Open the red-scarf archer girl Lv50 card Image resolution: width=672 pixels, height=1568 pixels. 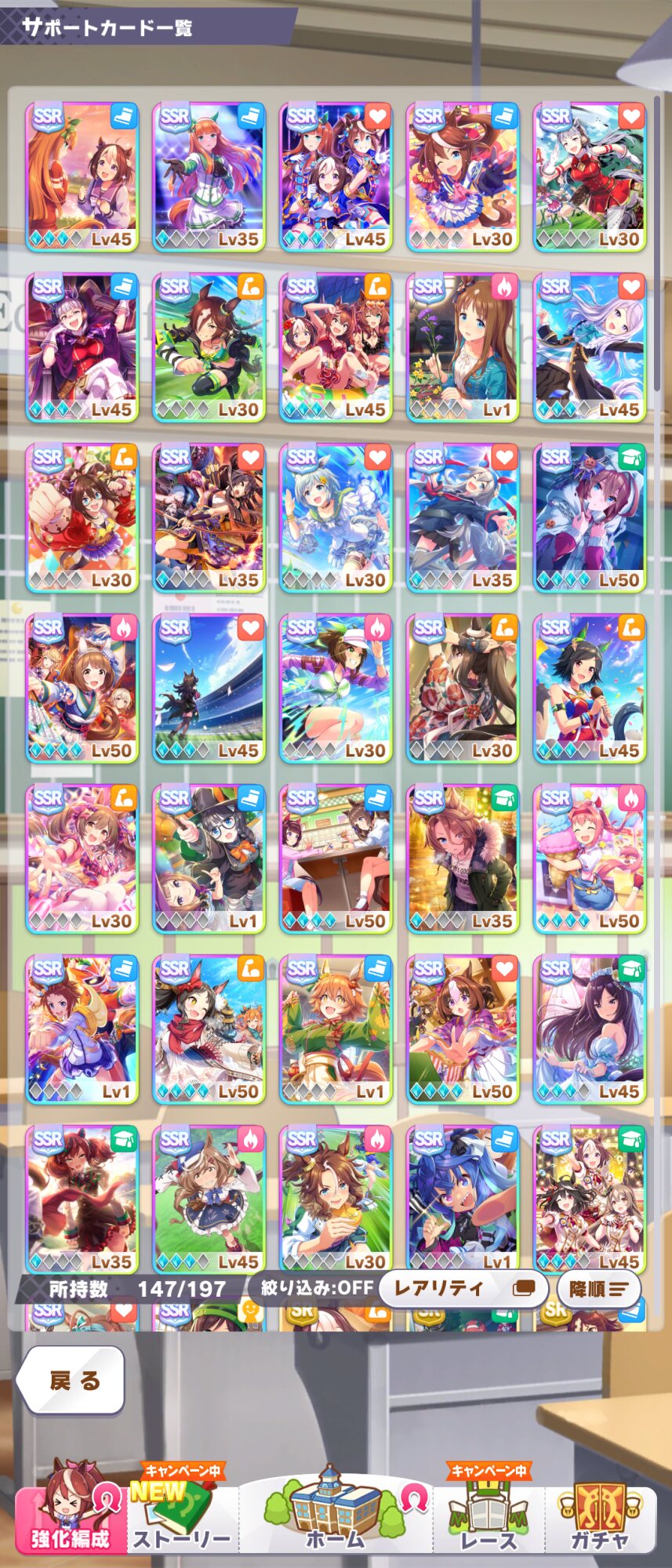pyautogui.click(x=209, y=1028)
